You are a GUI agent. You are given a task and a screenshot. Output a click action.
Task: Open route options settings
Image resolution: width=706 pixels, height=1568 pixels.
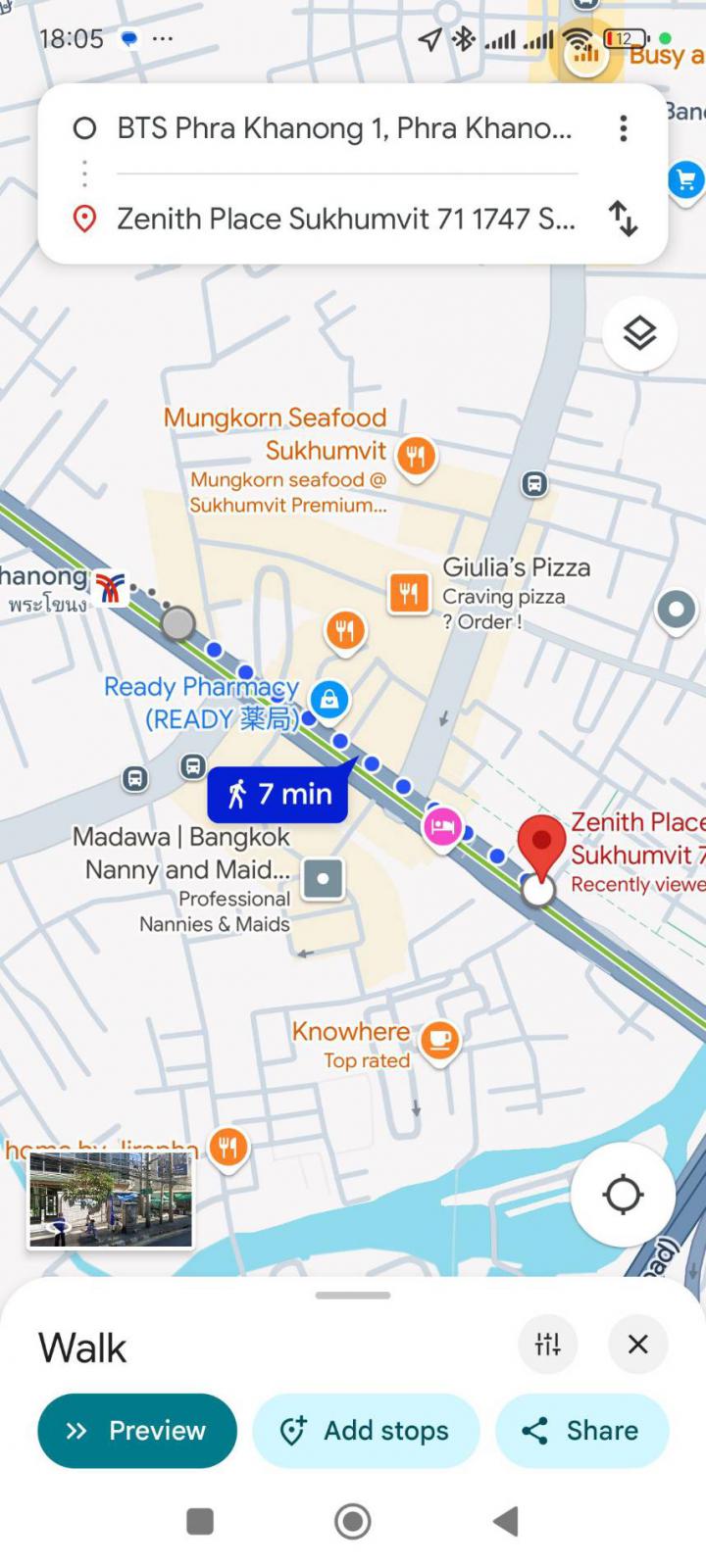tap(547, 1344)
